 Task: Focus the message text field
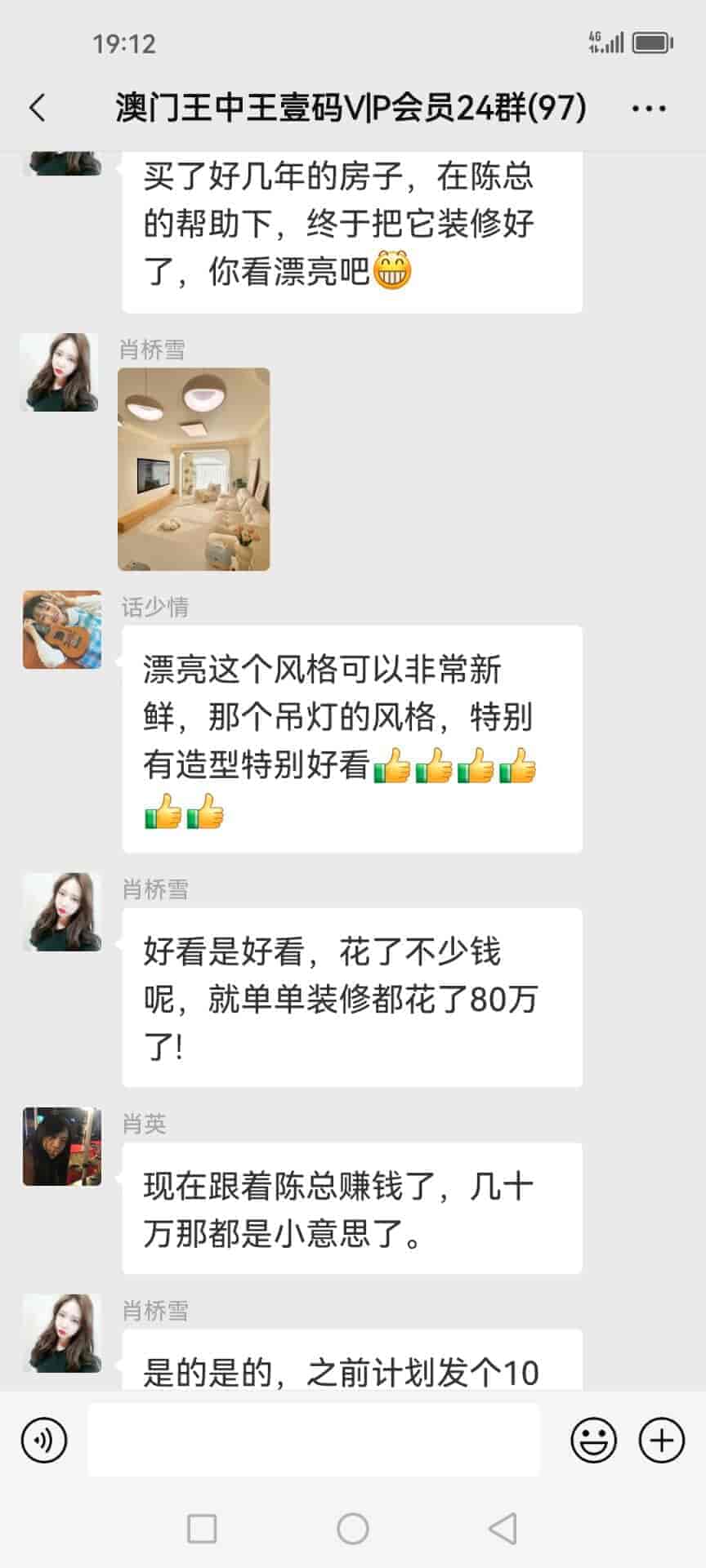[314, 1440]
